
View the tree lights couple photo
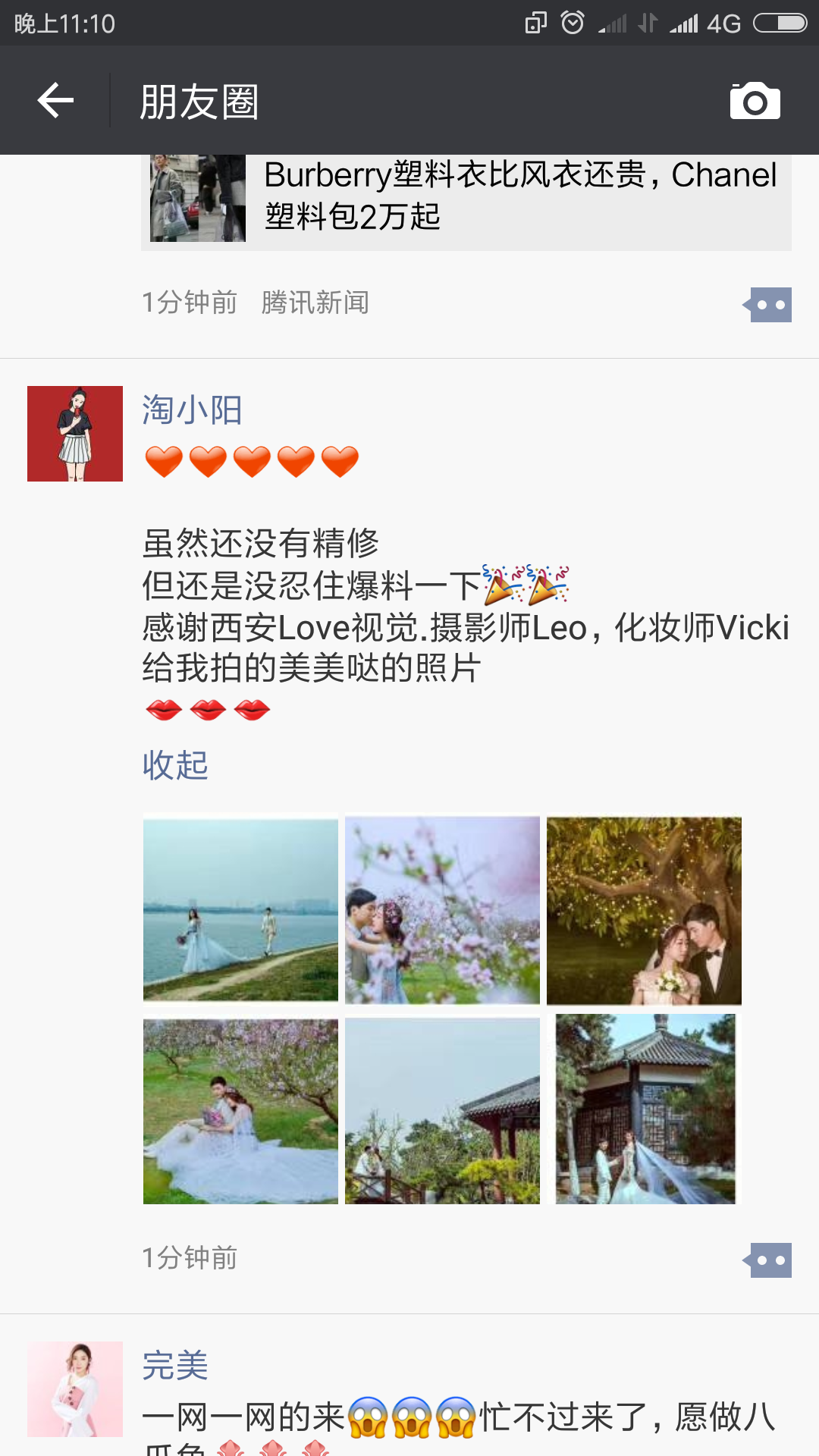pos(644,911)
